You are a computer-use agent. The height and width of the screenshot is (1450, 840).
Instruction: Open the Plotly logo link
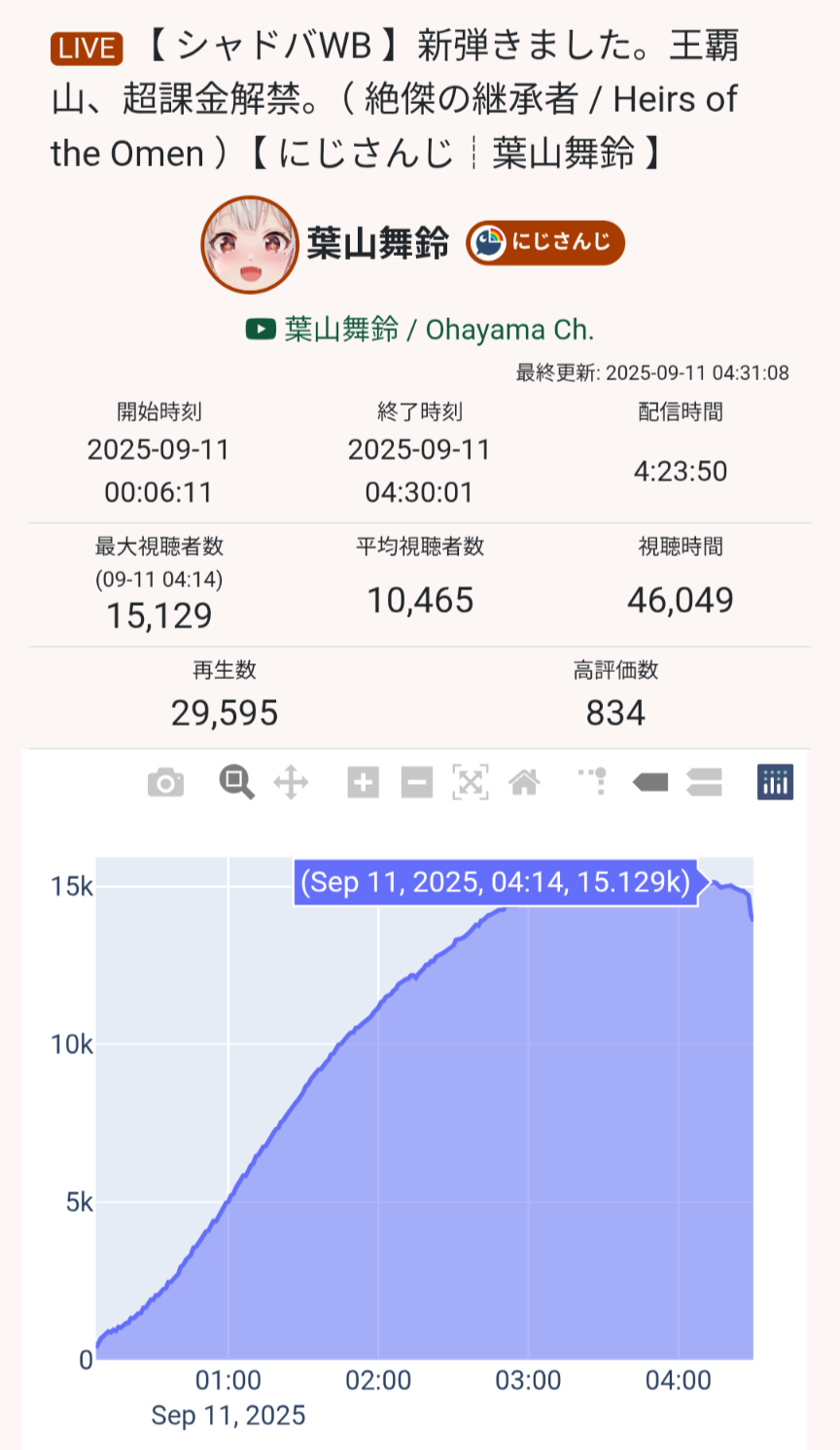click(775, 782)
